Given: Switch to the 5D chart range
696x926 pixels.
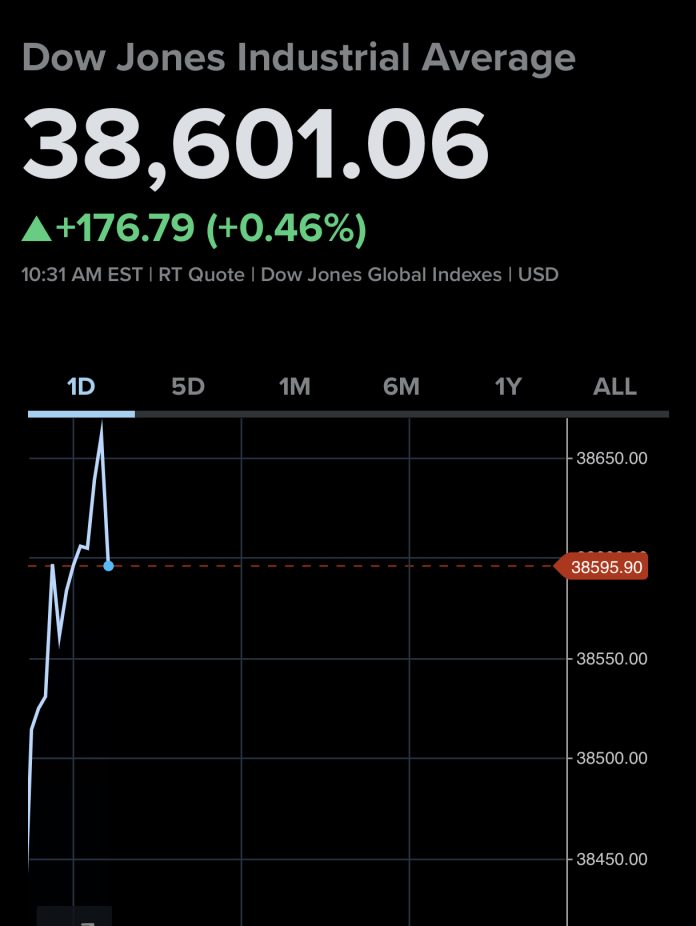Looking at the screenshot, I should click(188, 387).
